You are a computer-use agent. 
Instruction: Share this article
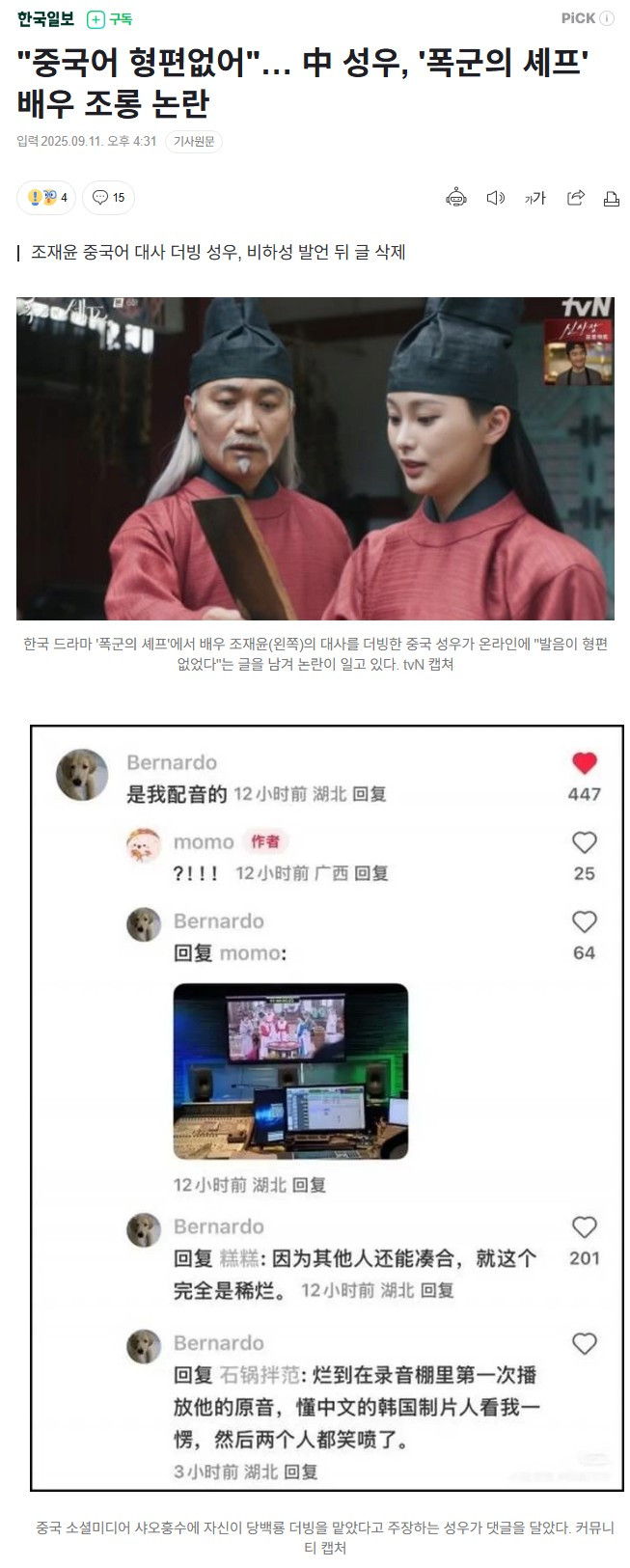tap(575, 198)
